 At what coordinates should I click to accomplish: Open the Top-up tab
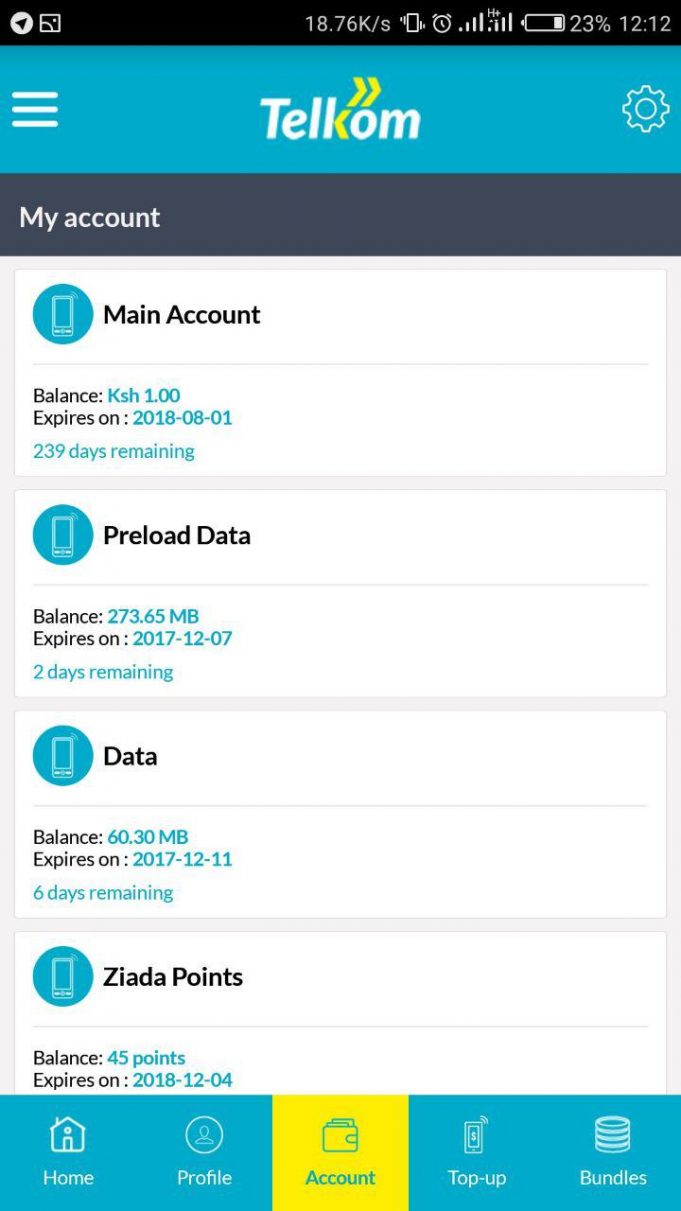(x=476, y=1152)
